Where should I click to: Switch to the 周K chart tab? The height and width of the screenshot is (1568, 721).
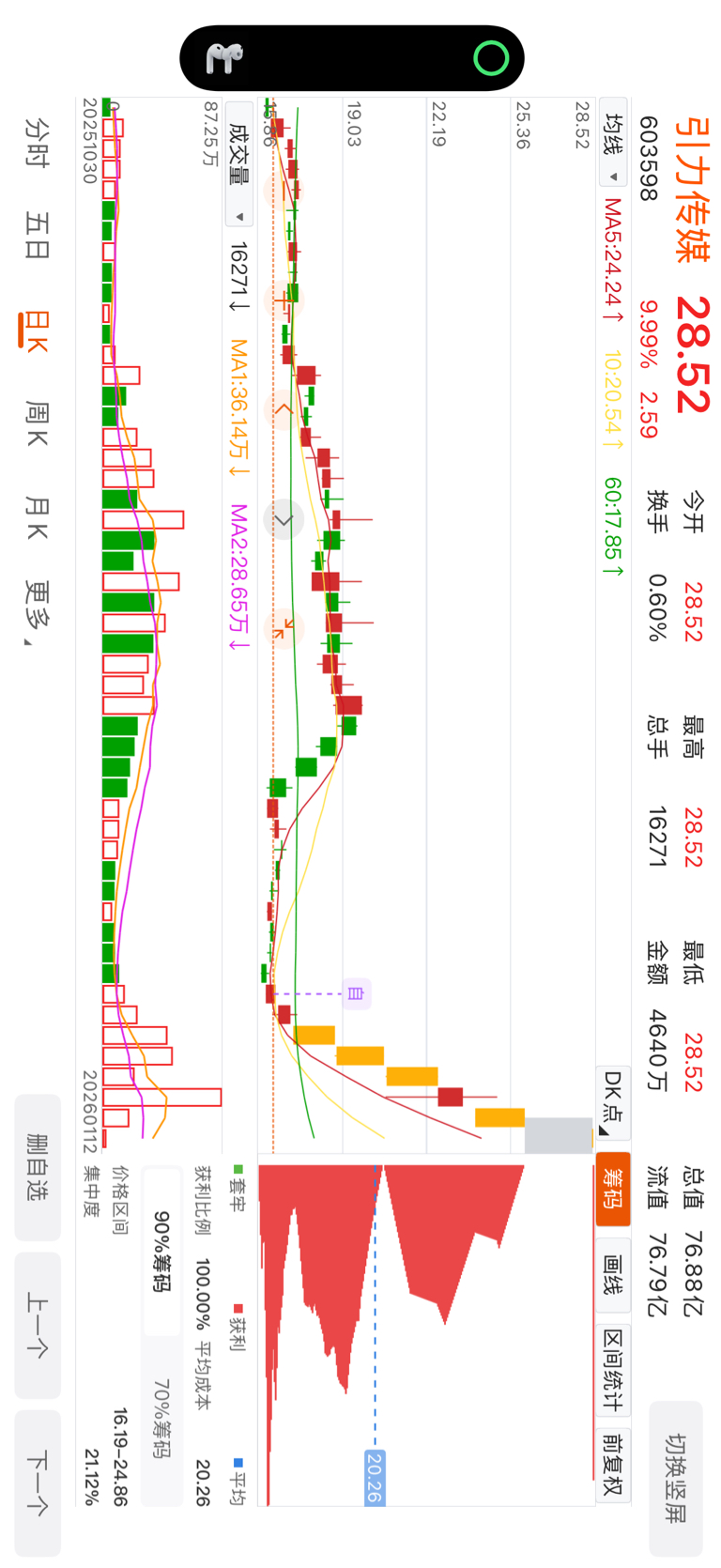(37, 424)
